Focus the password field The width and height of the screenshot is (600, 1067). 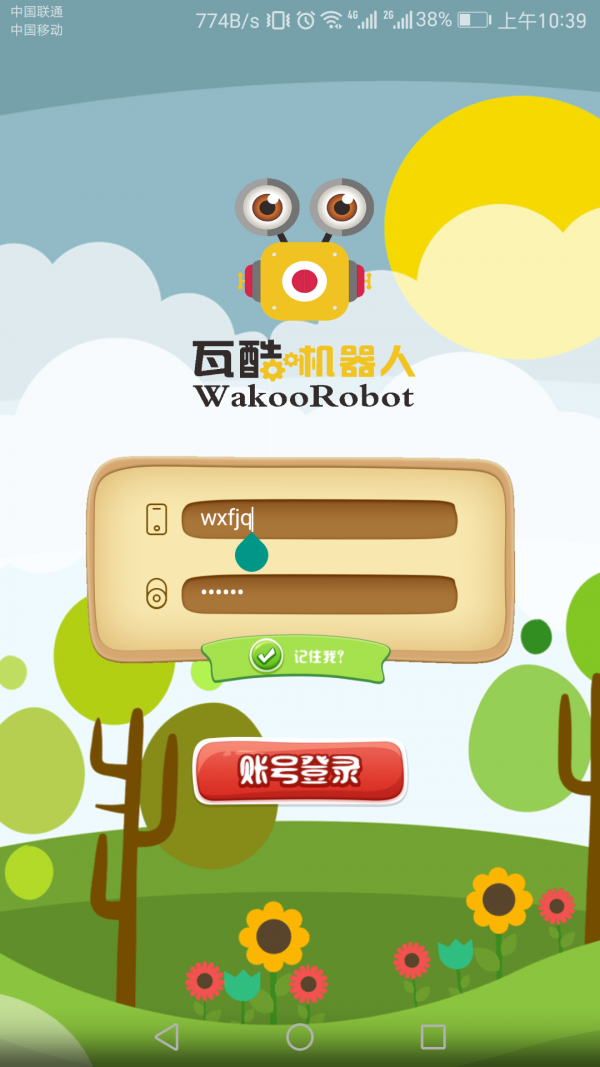click(x=320, y=593)
